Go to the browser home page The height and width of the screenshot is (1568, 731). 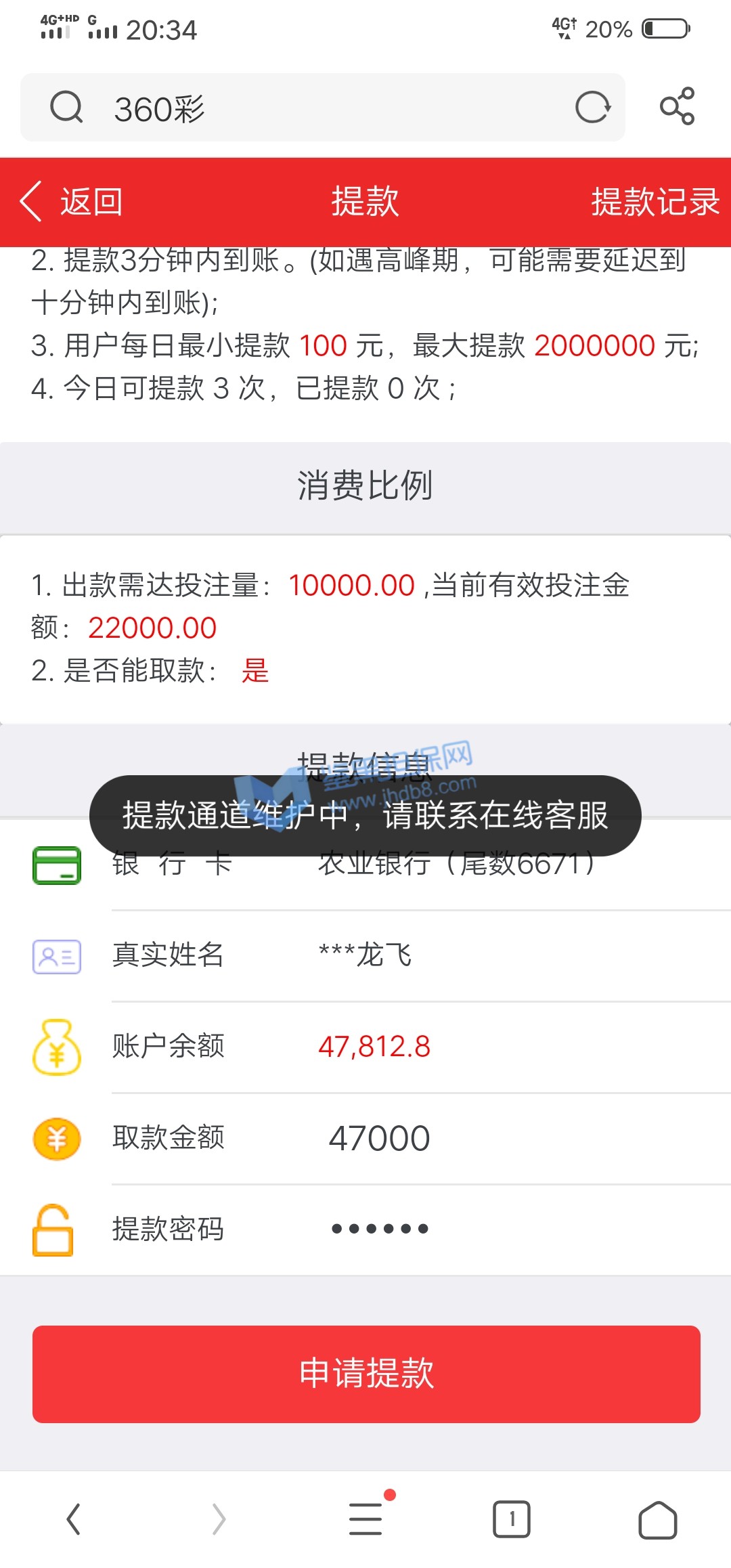pos(658,1519)
